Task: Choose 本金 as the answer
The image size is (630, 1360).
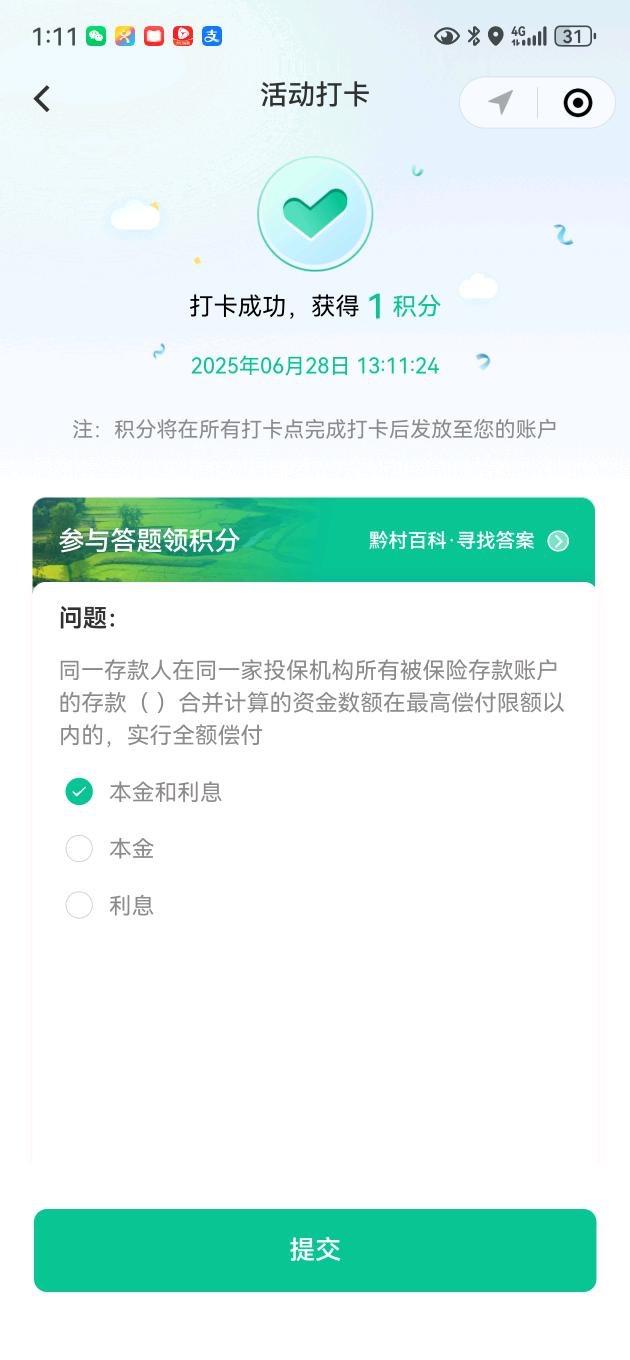Action: 79,849
